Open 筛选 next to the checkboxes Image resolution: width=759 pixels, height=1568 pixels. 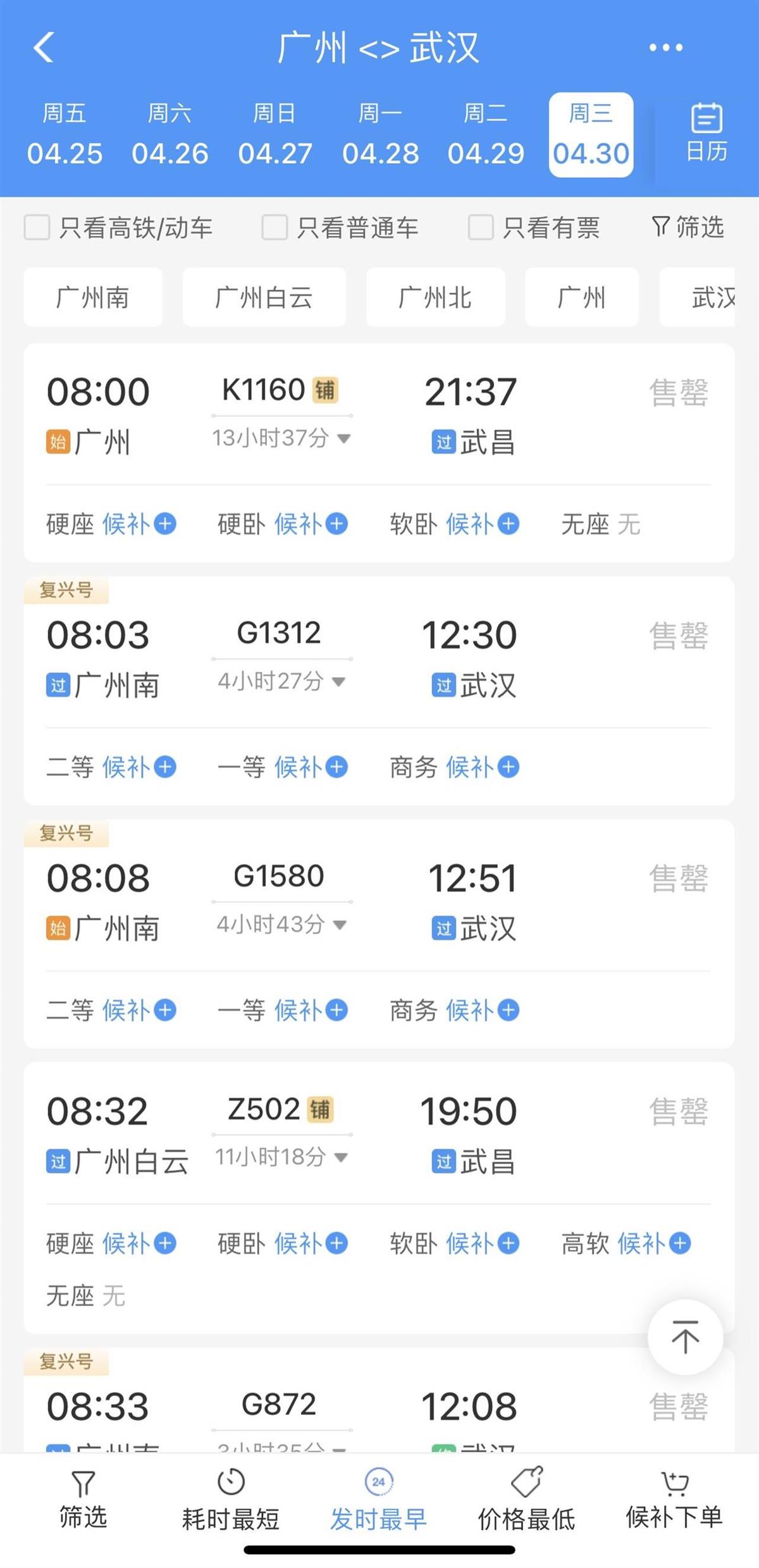[x=688, y=227]
